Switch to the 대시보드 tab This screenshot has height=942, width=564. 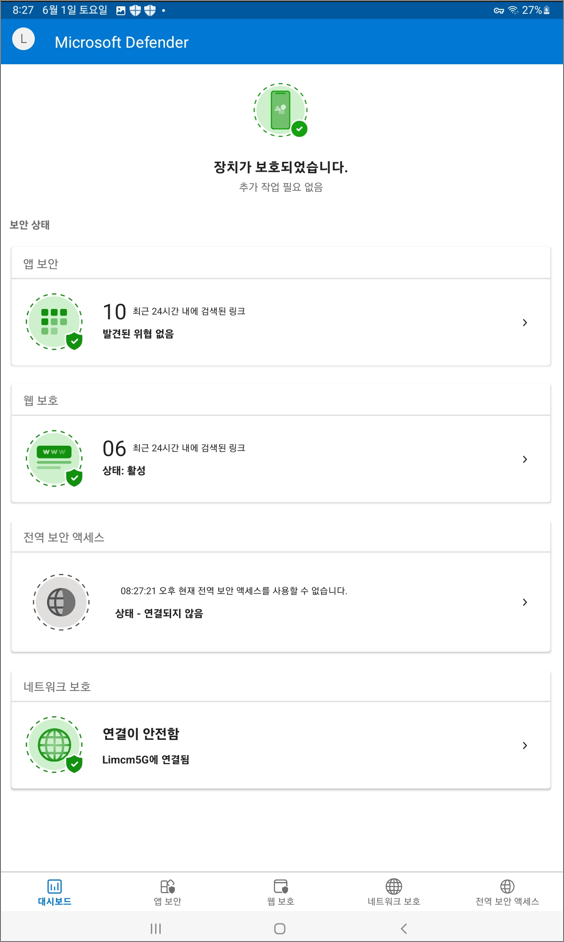point(55,892)
